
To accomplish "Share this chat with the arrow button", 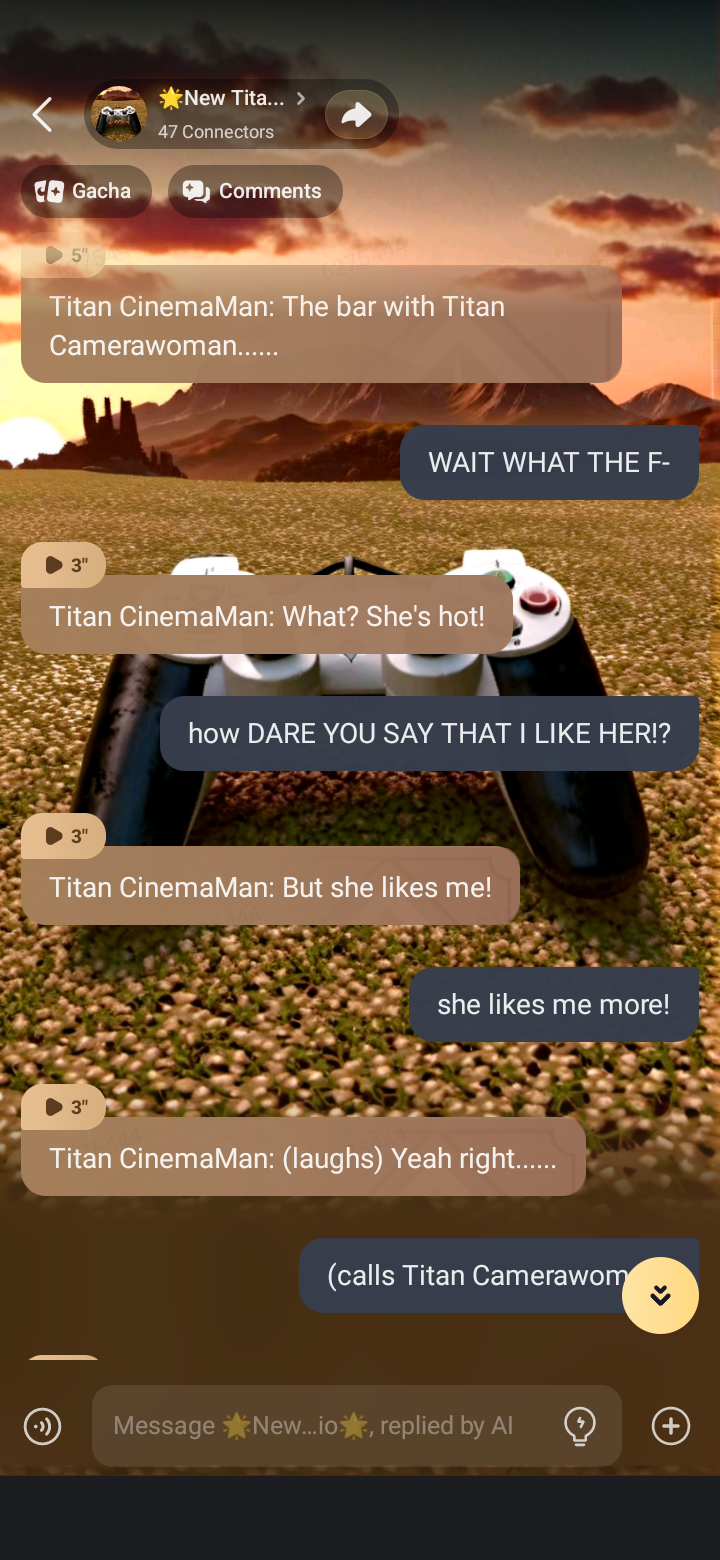I will (356, 115).
